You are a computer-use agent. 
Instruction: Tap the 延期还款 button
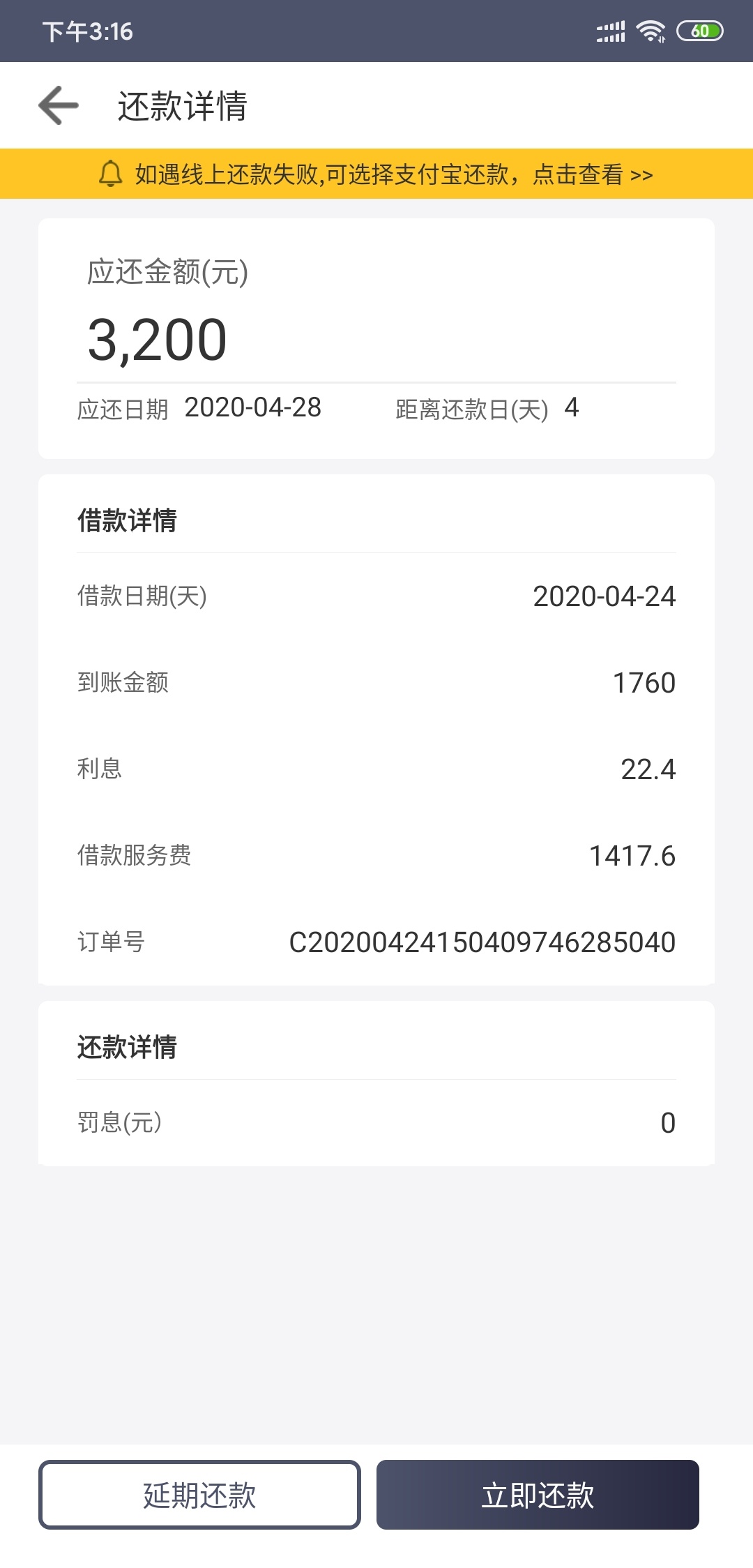[199, 1495]
